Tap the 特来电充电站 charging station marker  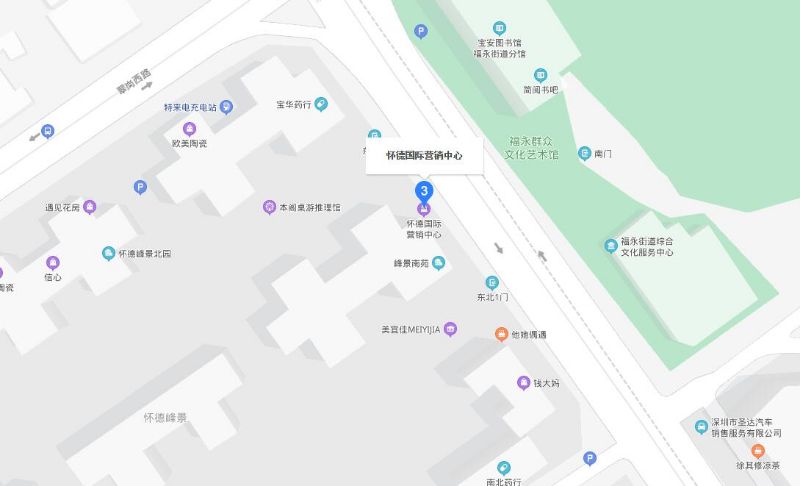[227, 106]
